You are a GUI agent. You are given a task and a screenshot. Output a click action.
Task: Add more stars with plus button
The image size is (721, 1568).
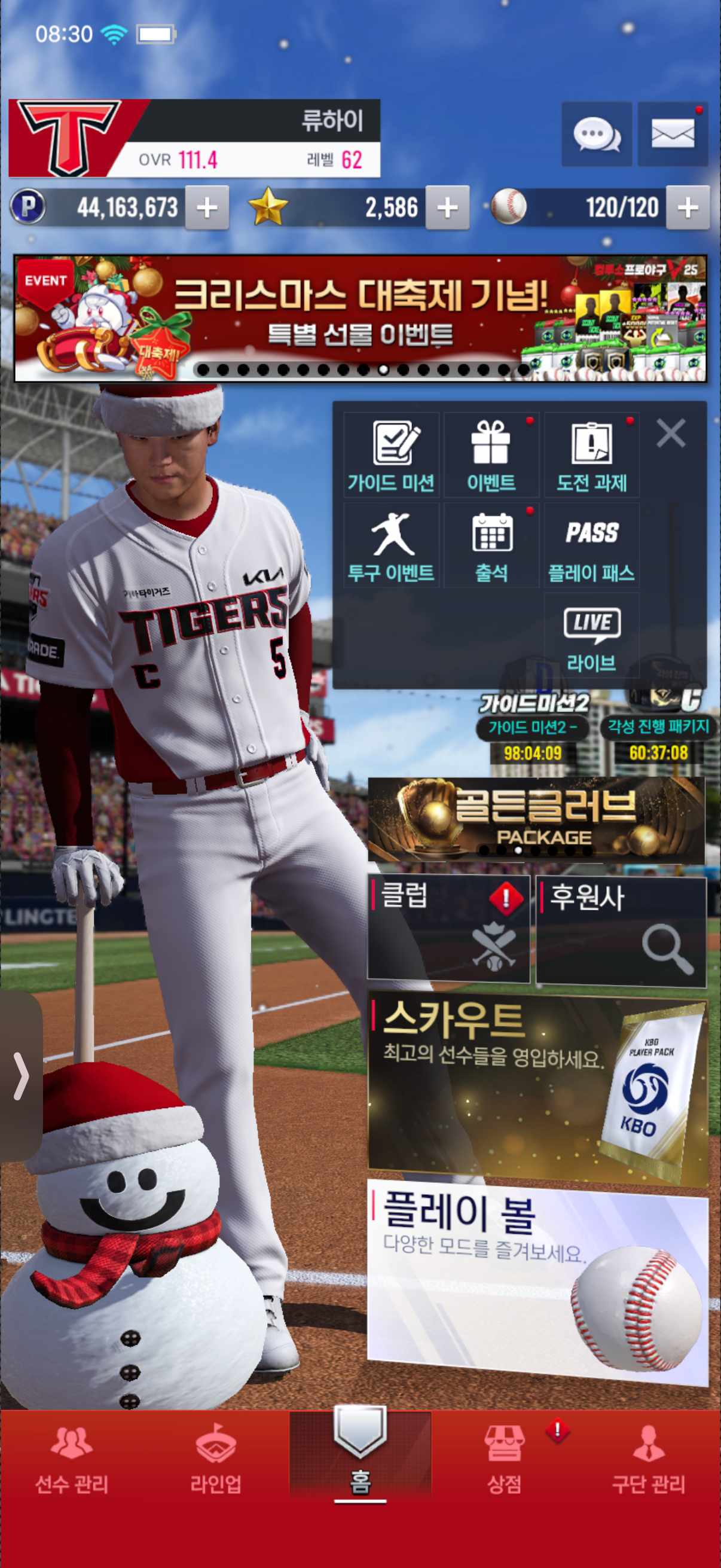447,208
